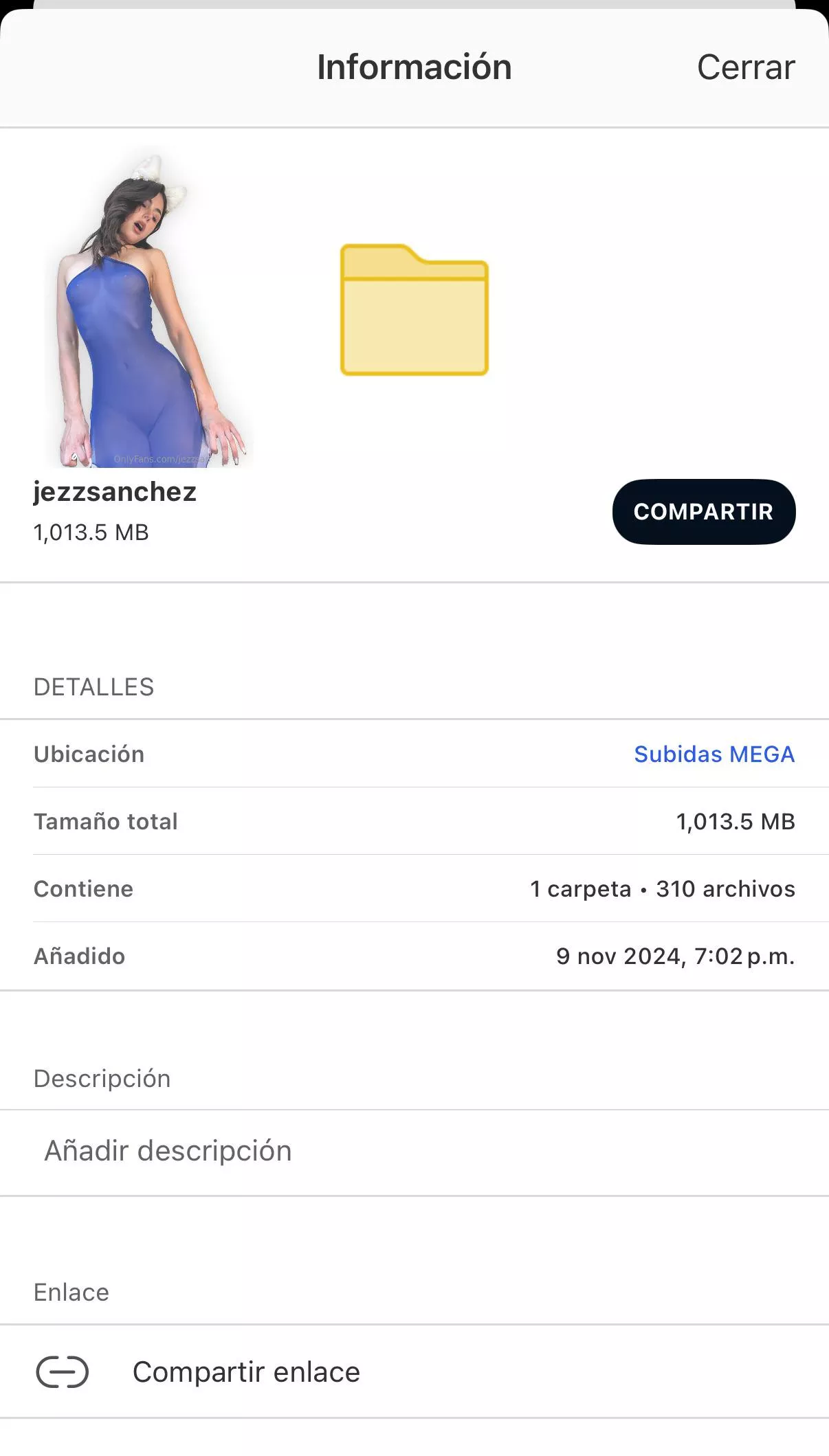This screenshot has width=829, height=1456.
Task: Tap the COMPARTIR button
Action: [703, 511]
